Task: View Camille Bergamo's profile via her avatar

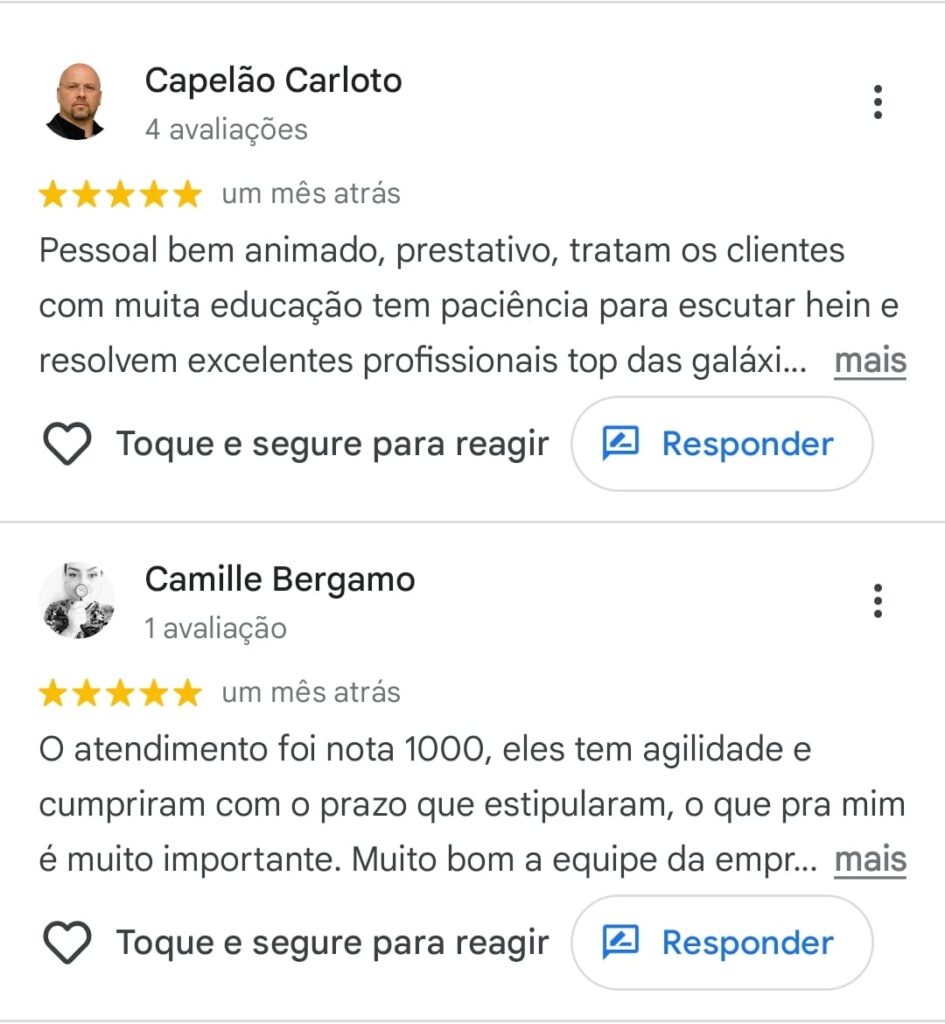Action: [x=76, y=600]
